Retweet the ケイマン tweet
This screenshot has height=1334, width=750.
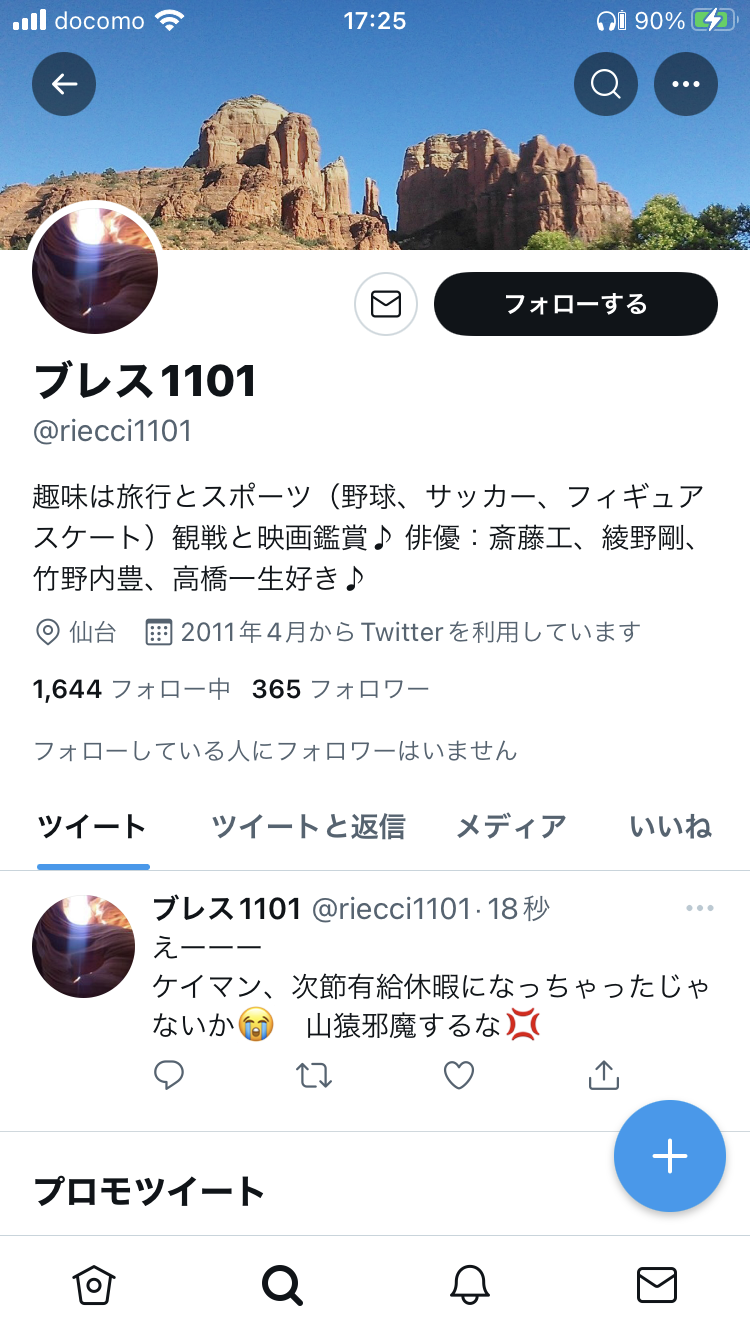point(314,1075)
